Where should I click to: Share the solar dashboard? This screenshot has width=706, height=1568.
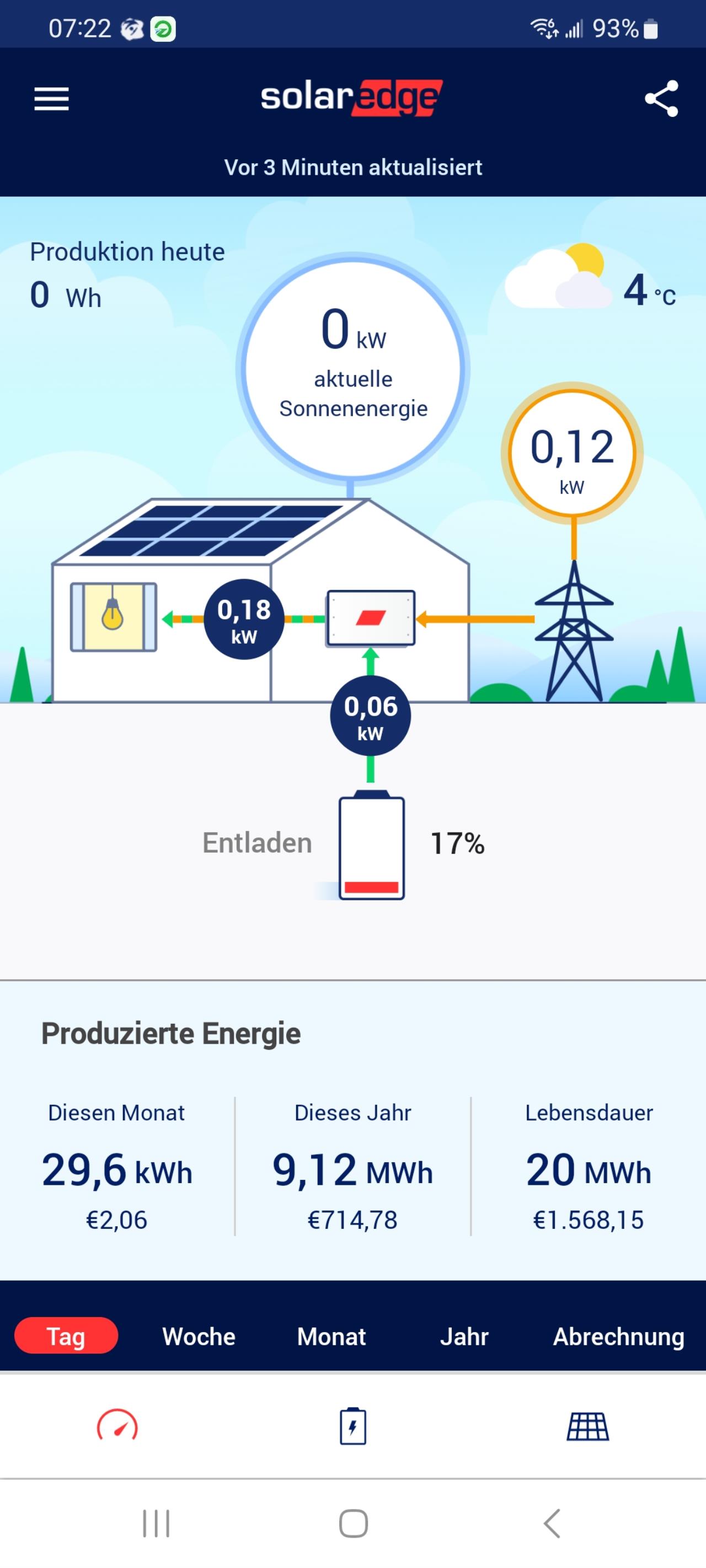tap(661, 99)
